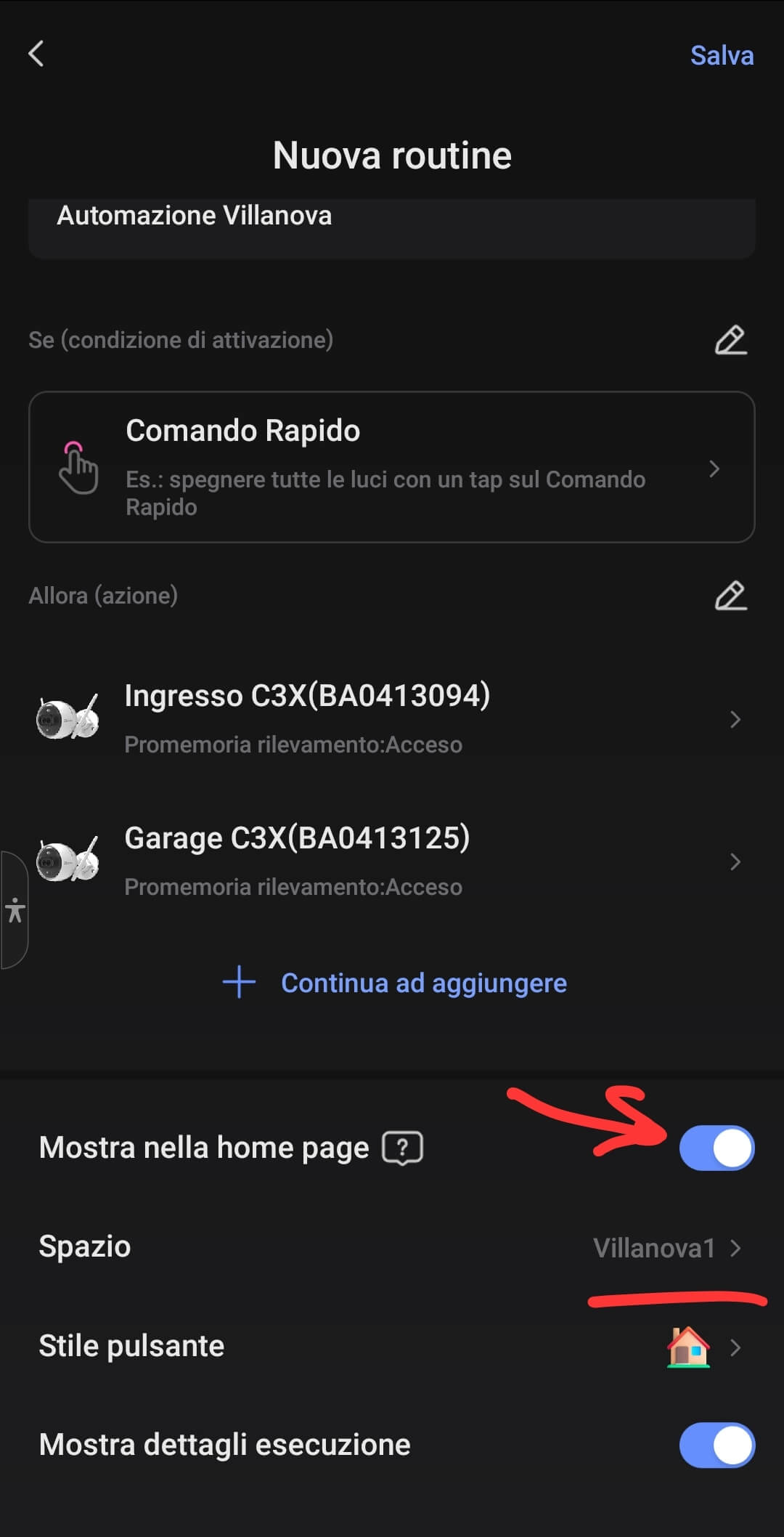Tap Salva to save the routine
This screenshot has width=784, height=1537.
point(721,55)
